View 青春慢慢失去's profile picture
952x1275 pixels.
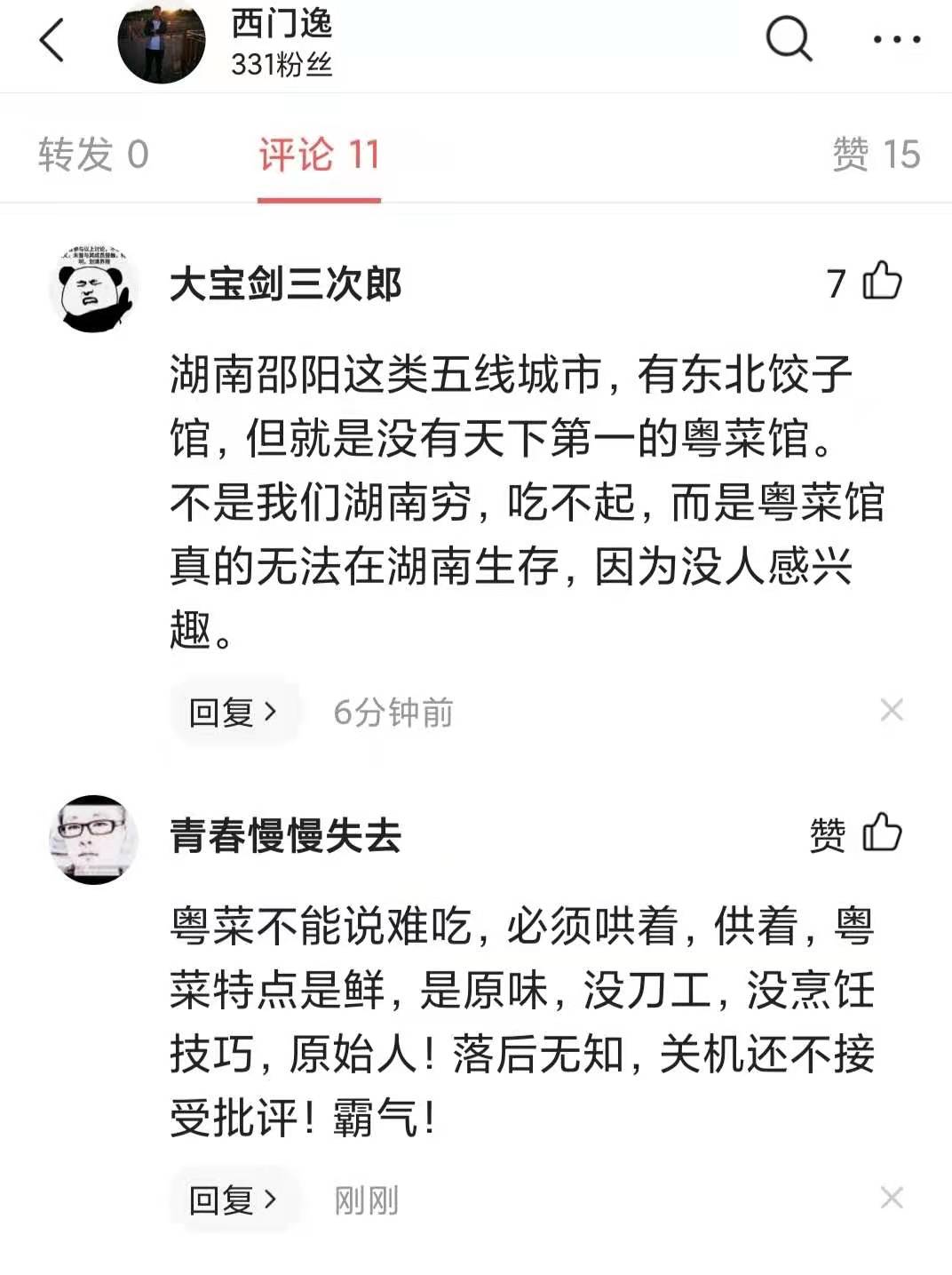click(x=93, y=839)
